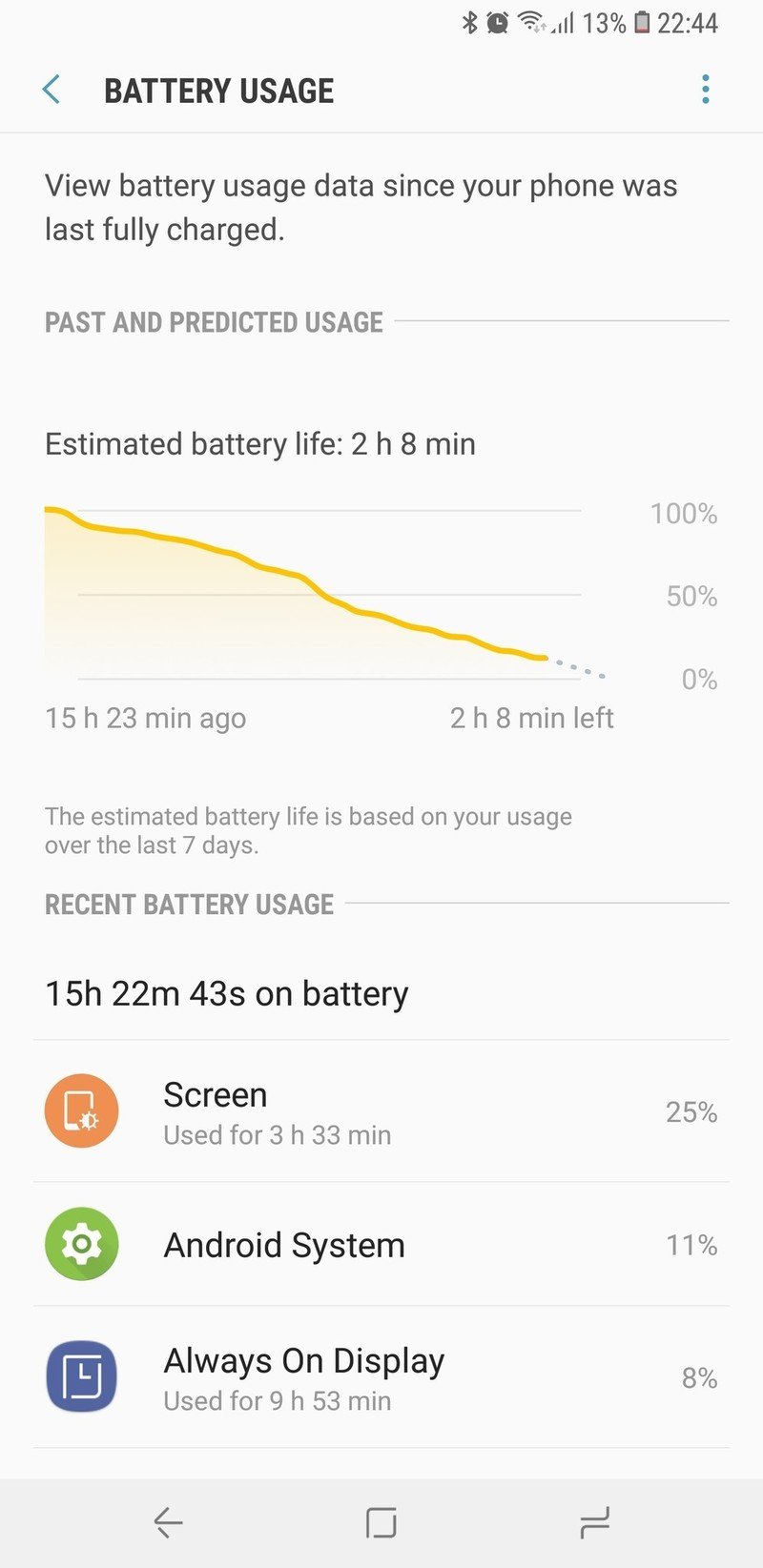Tap the system home button
763x1568 pixels.
381,1523
